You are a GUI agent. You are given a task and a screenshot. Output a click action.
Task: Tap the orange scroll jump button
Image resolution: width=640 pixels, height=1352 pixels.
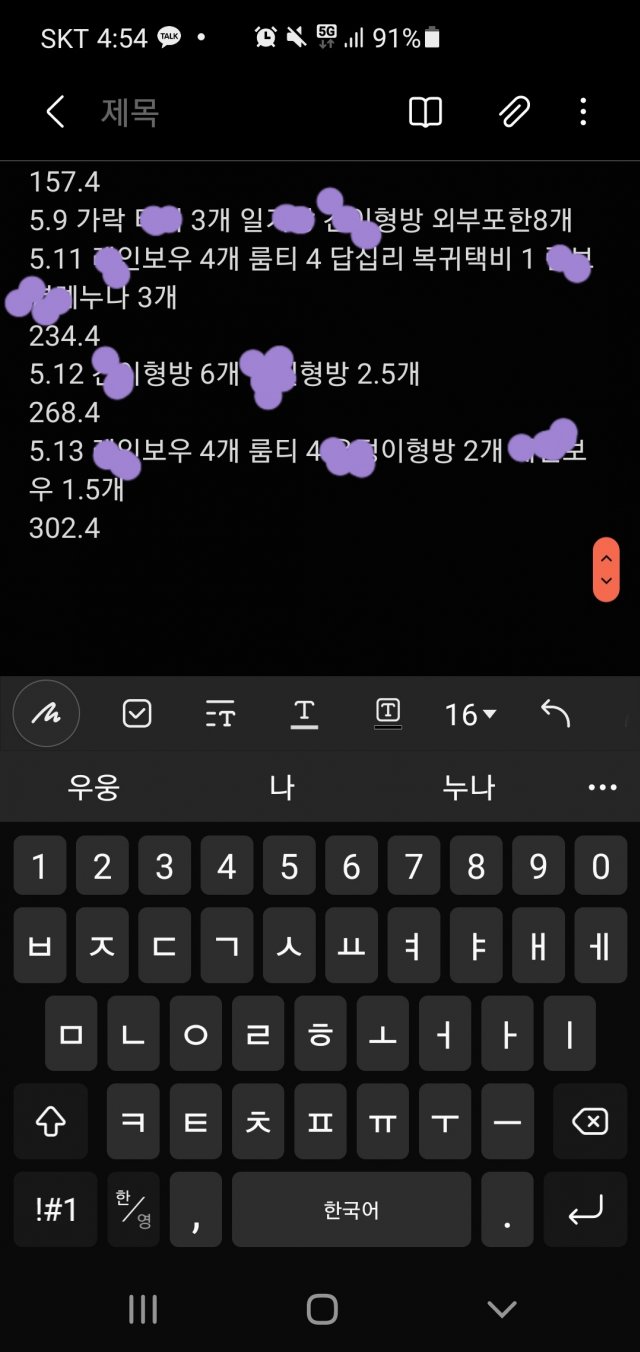tap(606, 569)
